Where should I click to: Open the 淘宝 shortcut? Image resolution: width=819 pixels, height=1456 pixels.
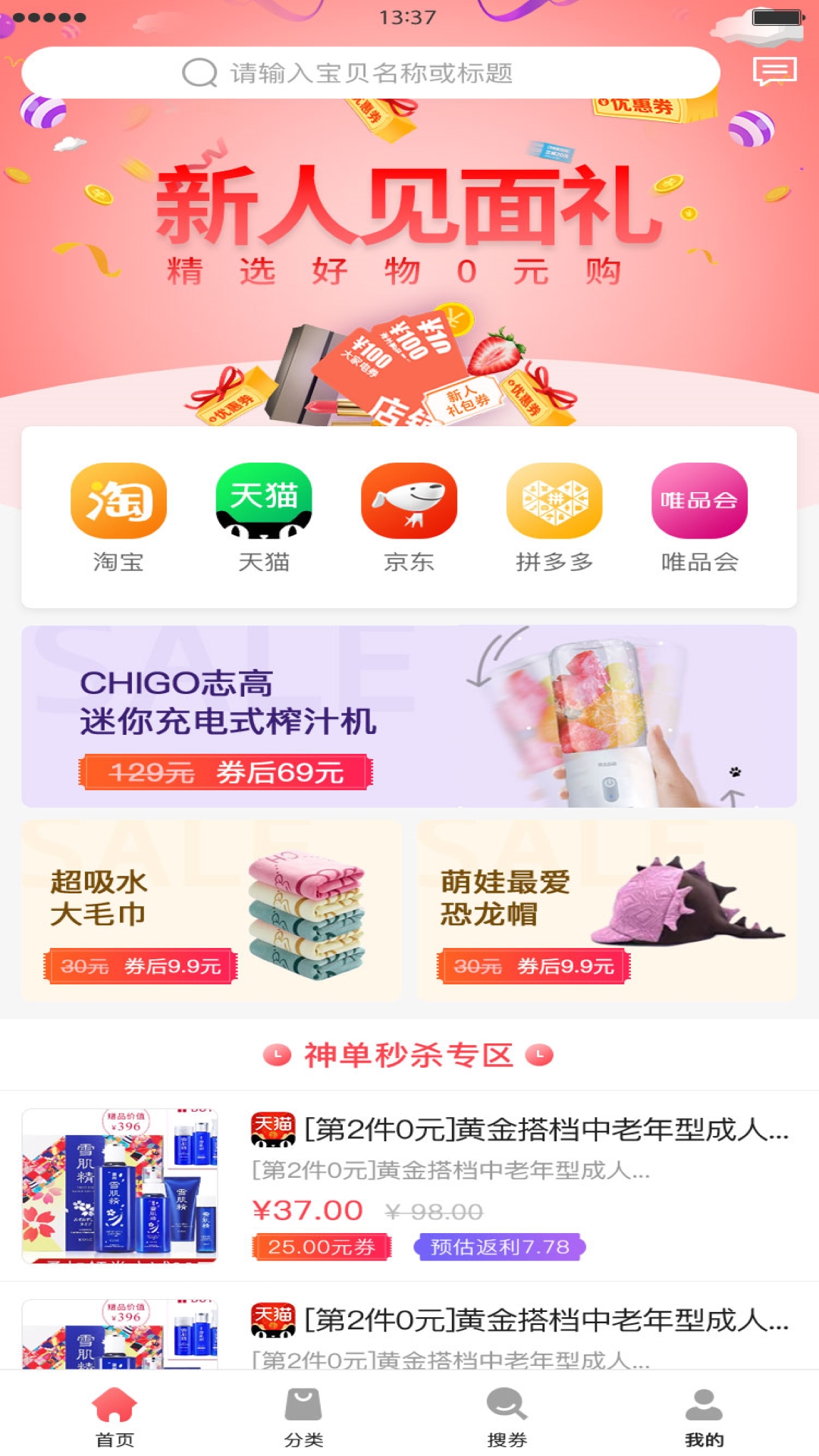pyautogui.click(x=118, y=516)
